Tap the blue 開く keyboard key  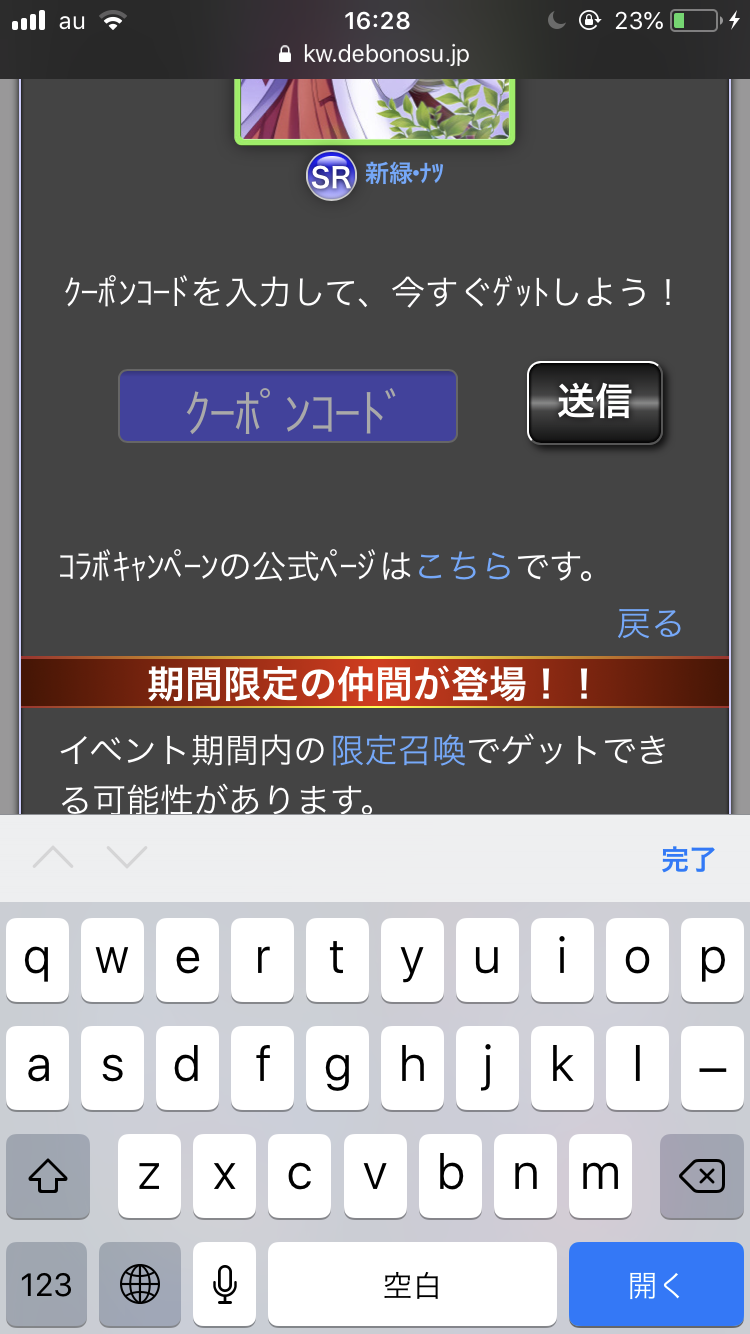coord(655,1284)
